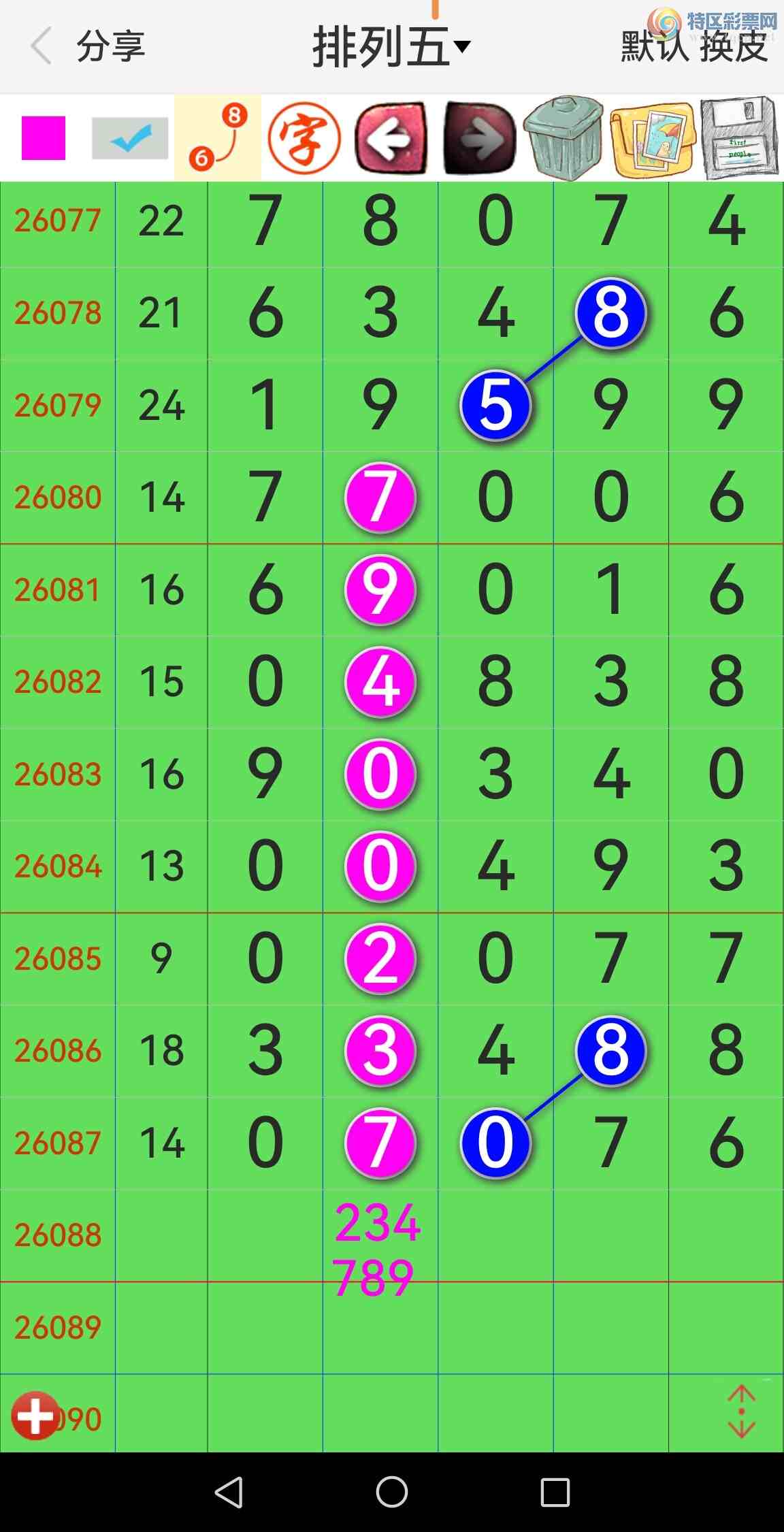Clear markings with the trash can

point(564,138)
